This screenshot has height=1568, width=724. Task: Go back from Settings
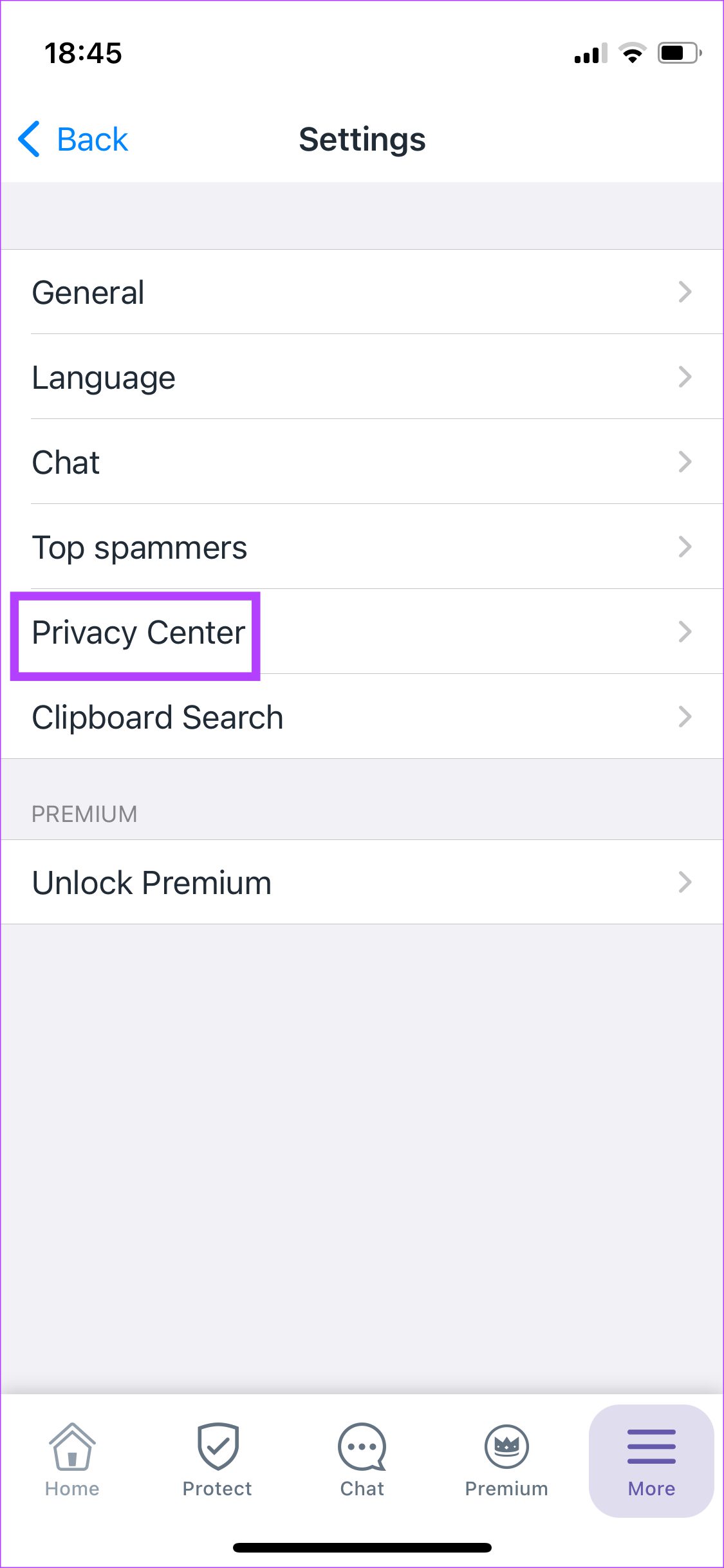click(73, 139)
